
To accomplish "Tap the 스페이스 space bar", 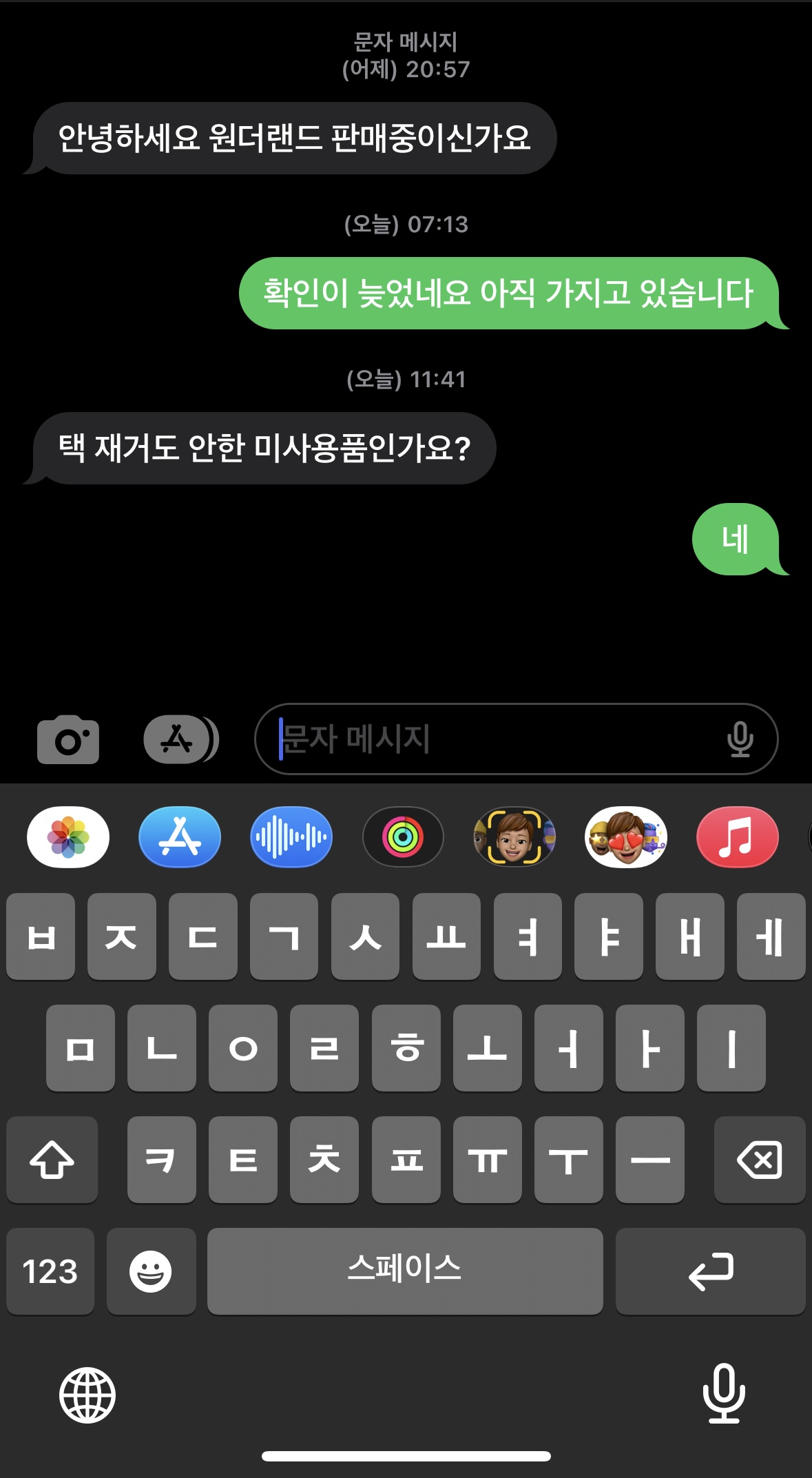I will pos(405,1271).
